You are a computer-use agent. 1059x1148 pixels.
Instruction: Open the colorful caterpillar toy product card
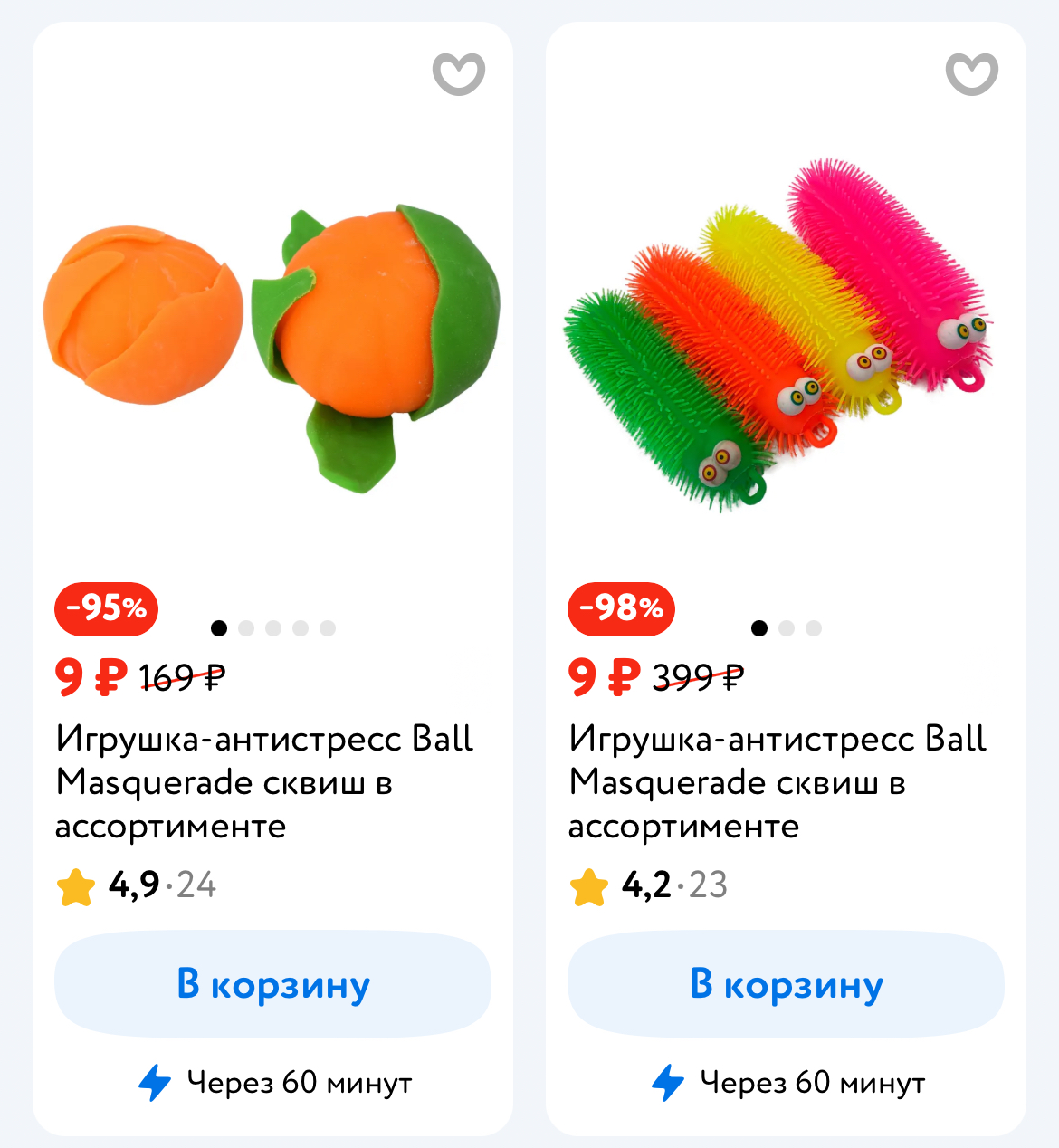[778, 344]
